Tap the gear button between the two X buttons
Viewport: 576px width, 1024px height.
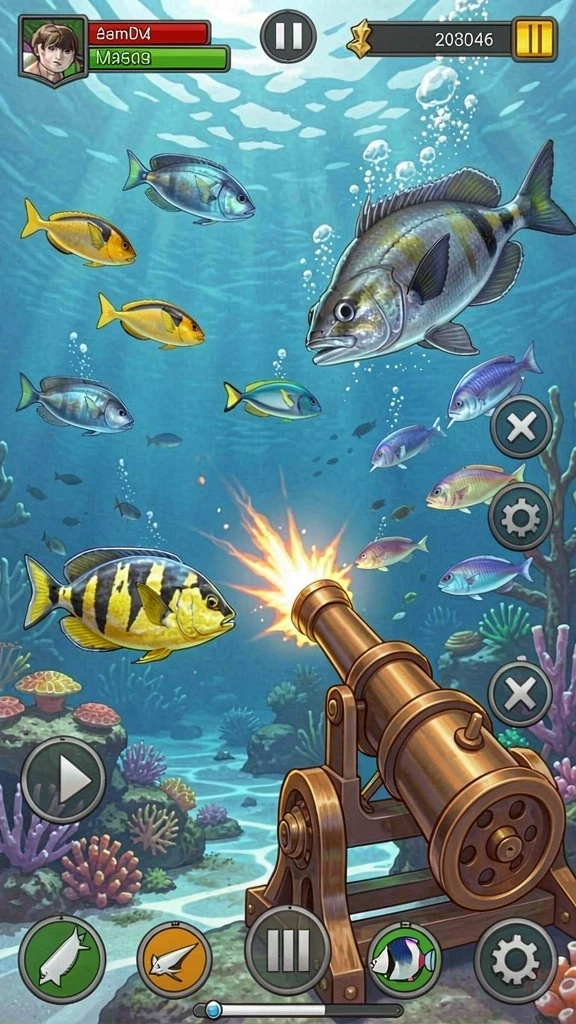pos(520,517)
